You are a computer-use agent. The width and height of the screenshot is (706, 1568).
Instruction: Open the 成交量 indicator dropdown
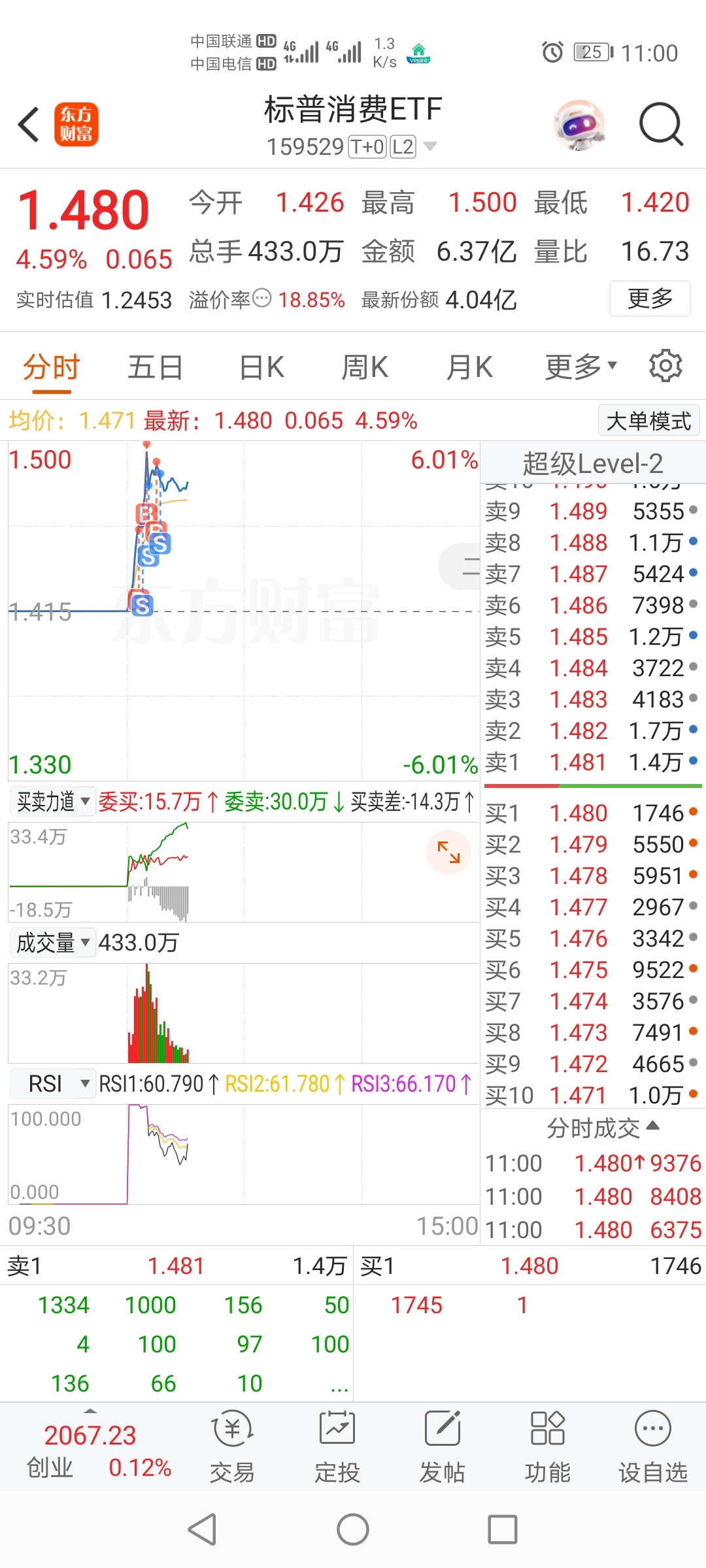pos(52,942)
